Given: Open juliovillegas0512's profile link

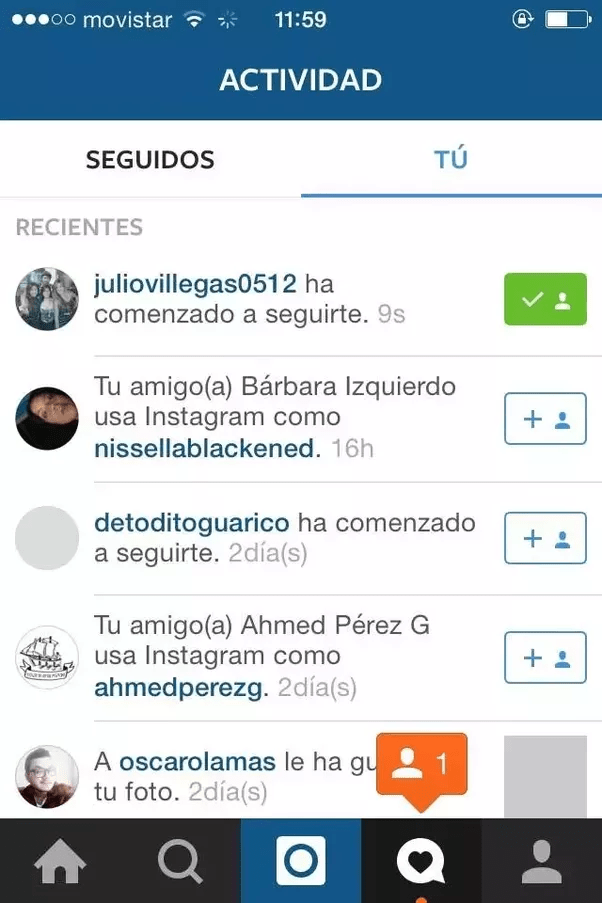Looking at the screenshot, I should (195, 284).
